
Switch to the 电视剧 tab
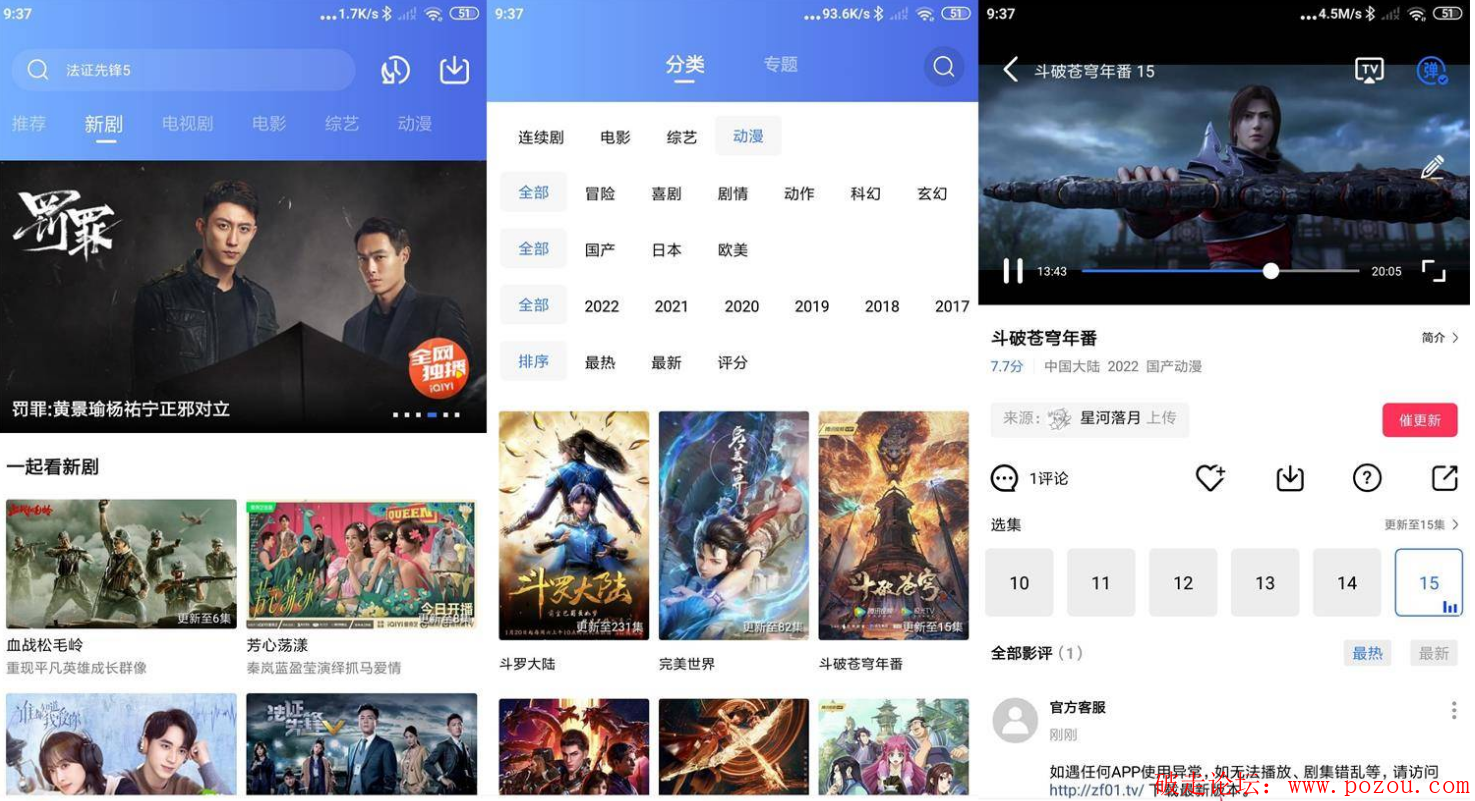187,124
